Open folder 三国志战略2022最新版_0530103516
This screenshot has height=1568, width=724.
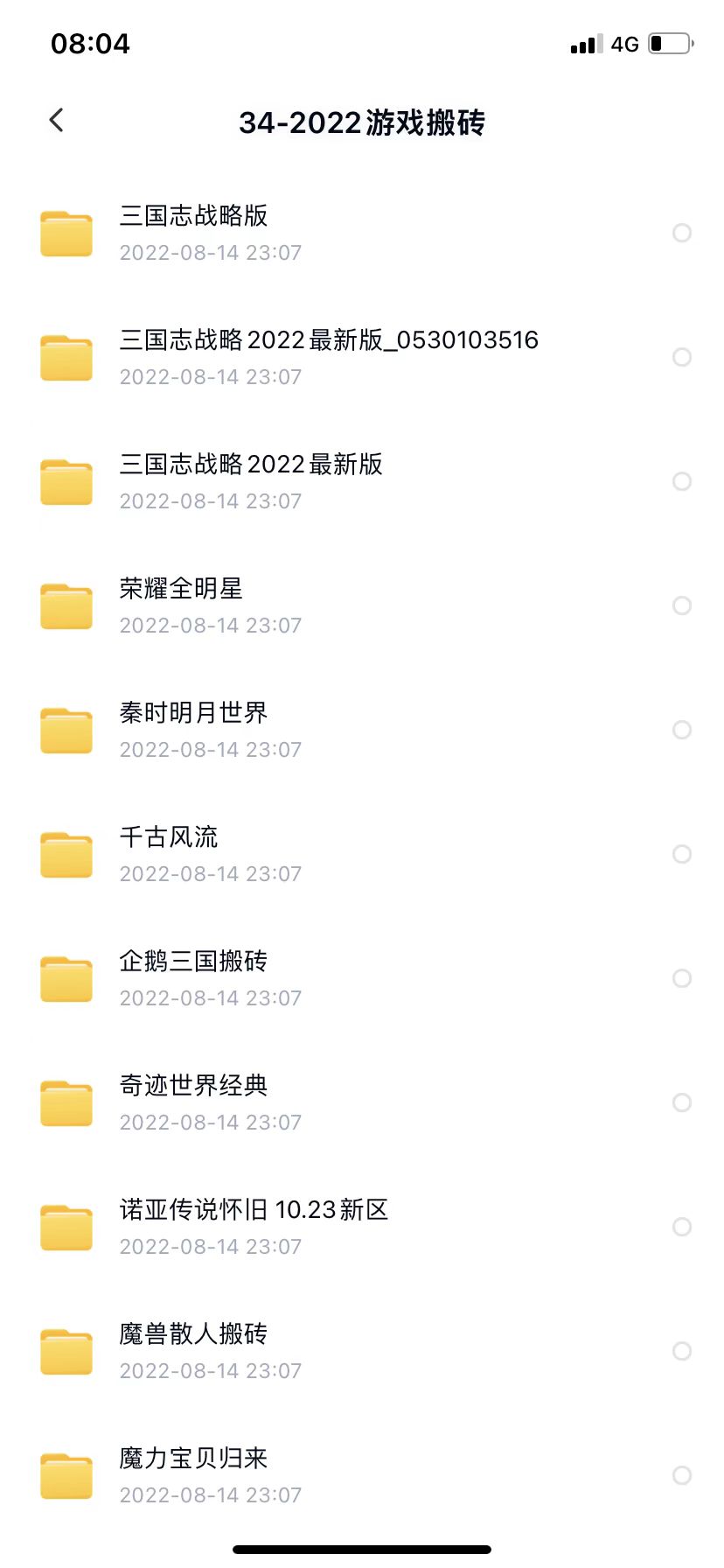coord(329,340)
